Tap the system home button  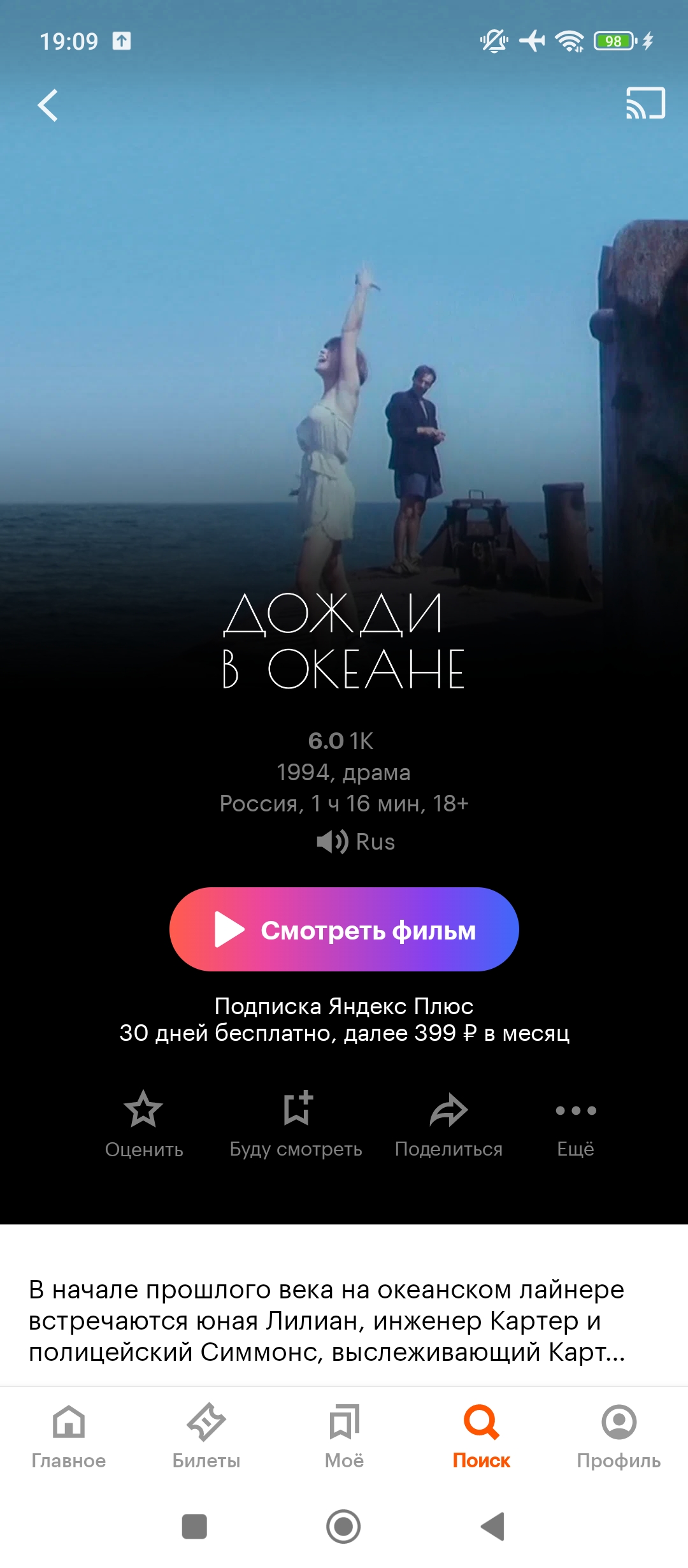pos(343,1527)
